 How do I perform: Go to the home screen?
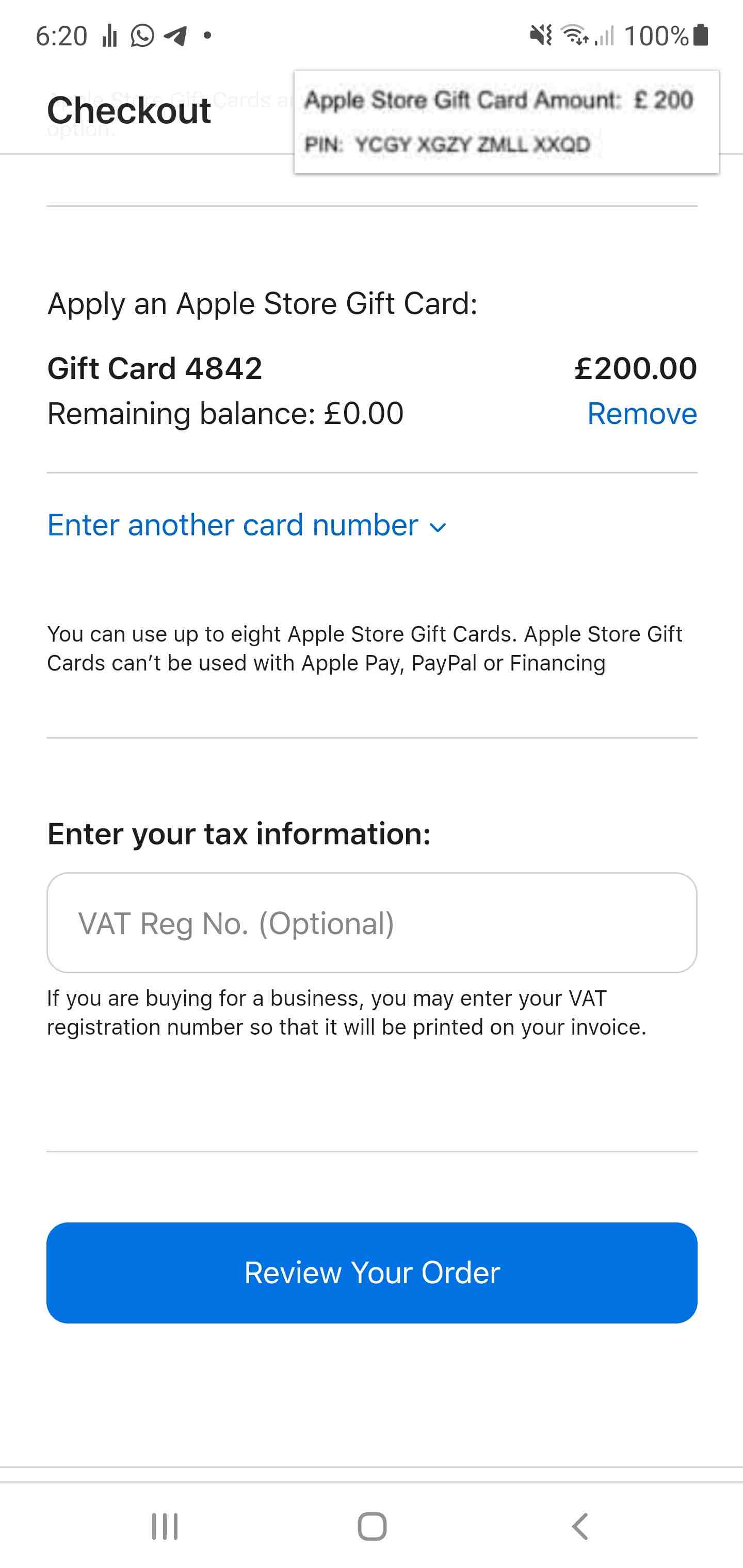pos(372,1526)
